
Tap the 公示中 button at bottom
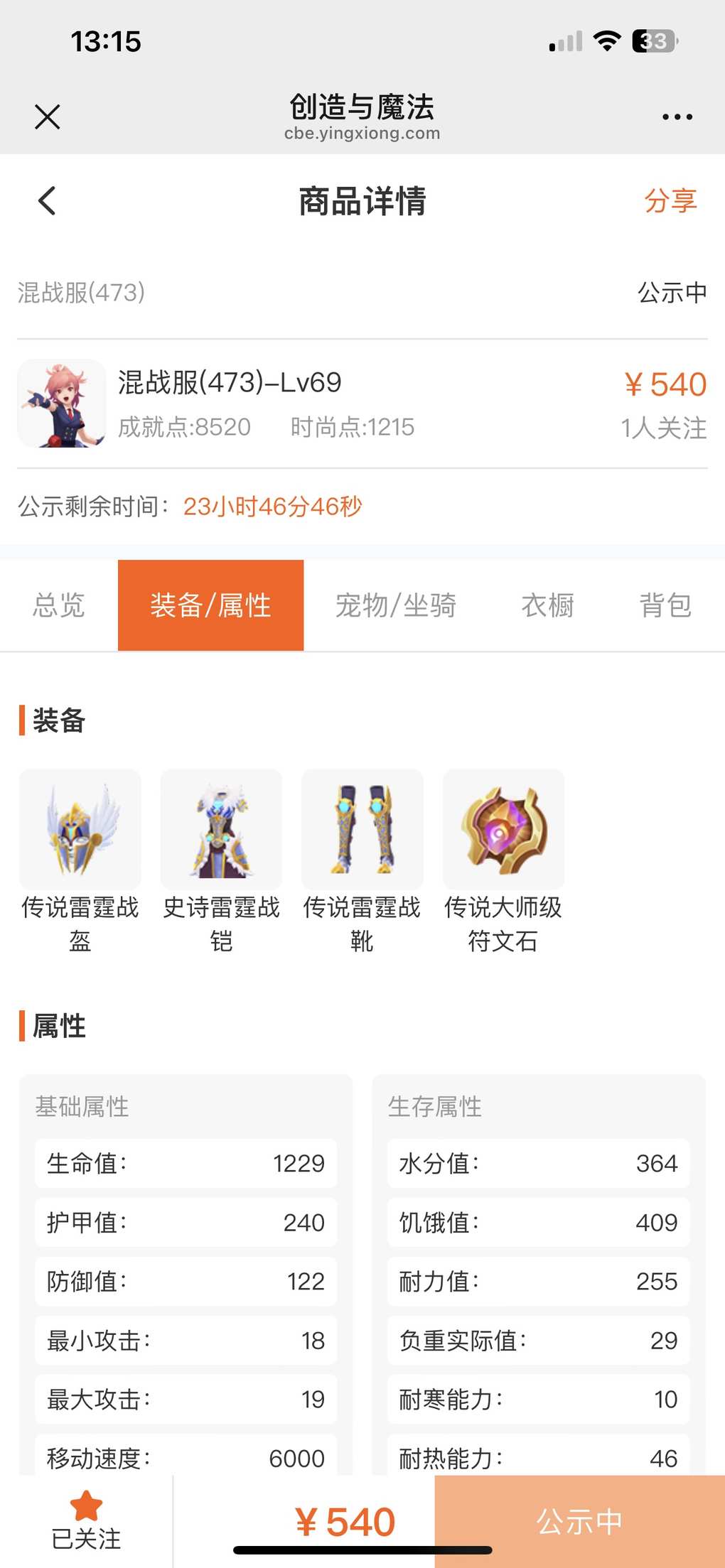579,1520
